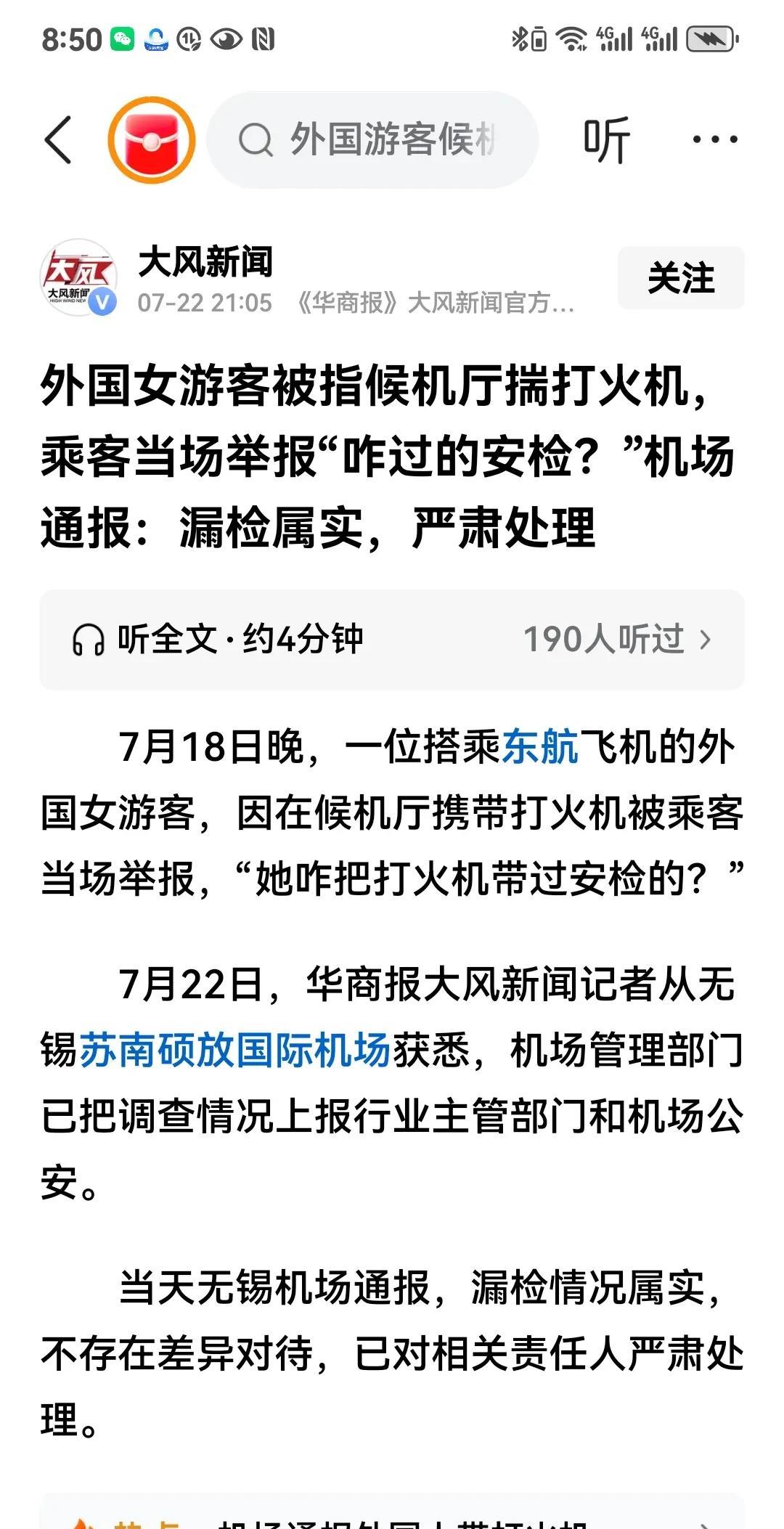Image resolution: width=784 pixels, height=1529 pixels.
Task: Open the 东航 link in the article
Action: (540, 746)
